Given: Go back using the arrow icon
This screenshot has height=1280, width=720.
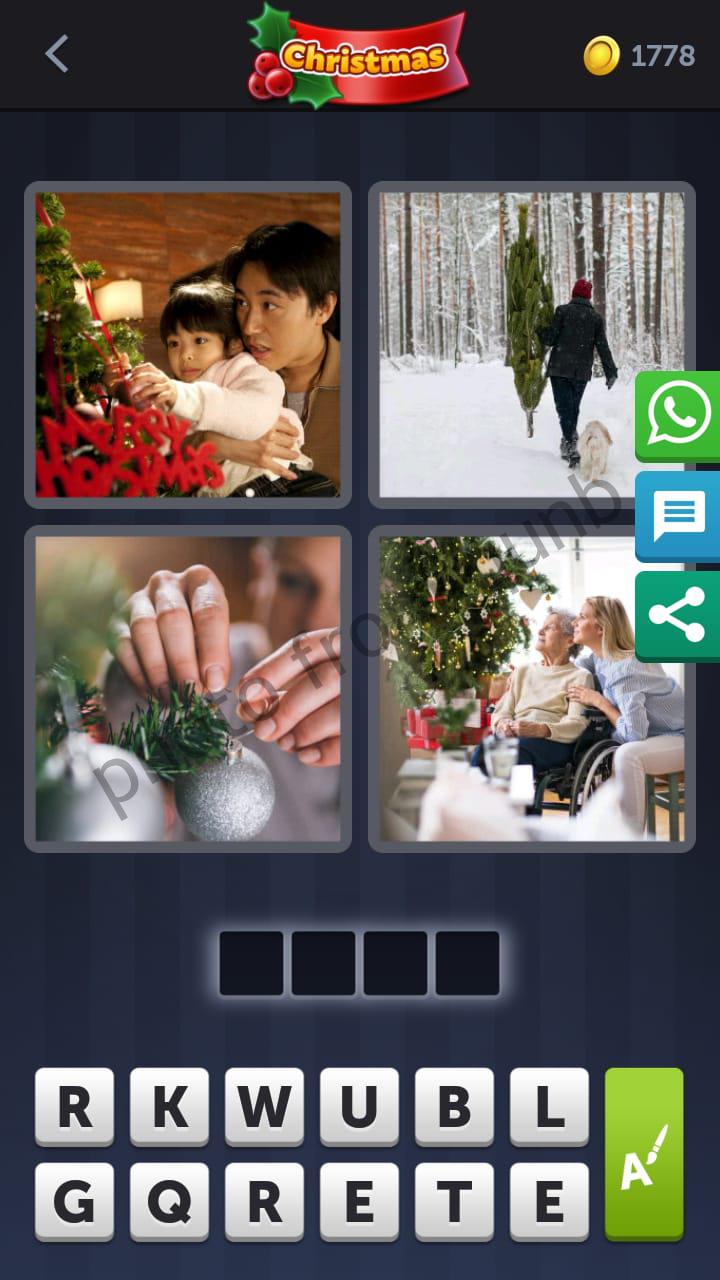Looking at the screenshot, I should tap(57, 54).
